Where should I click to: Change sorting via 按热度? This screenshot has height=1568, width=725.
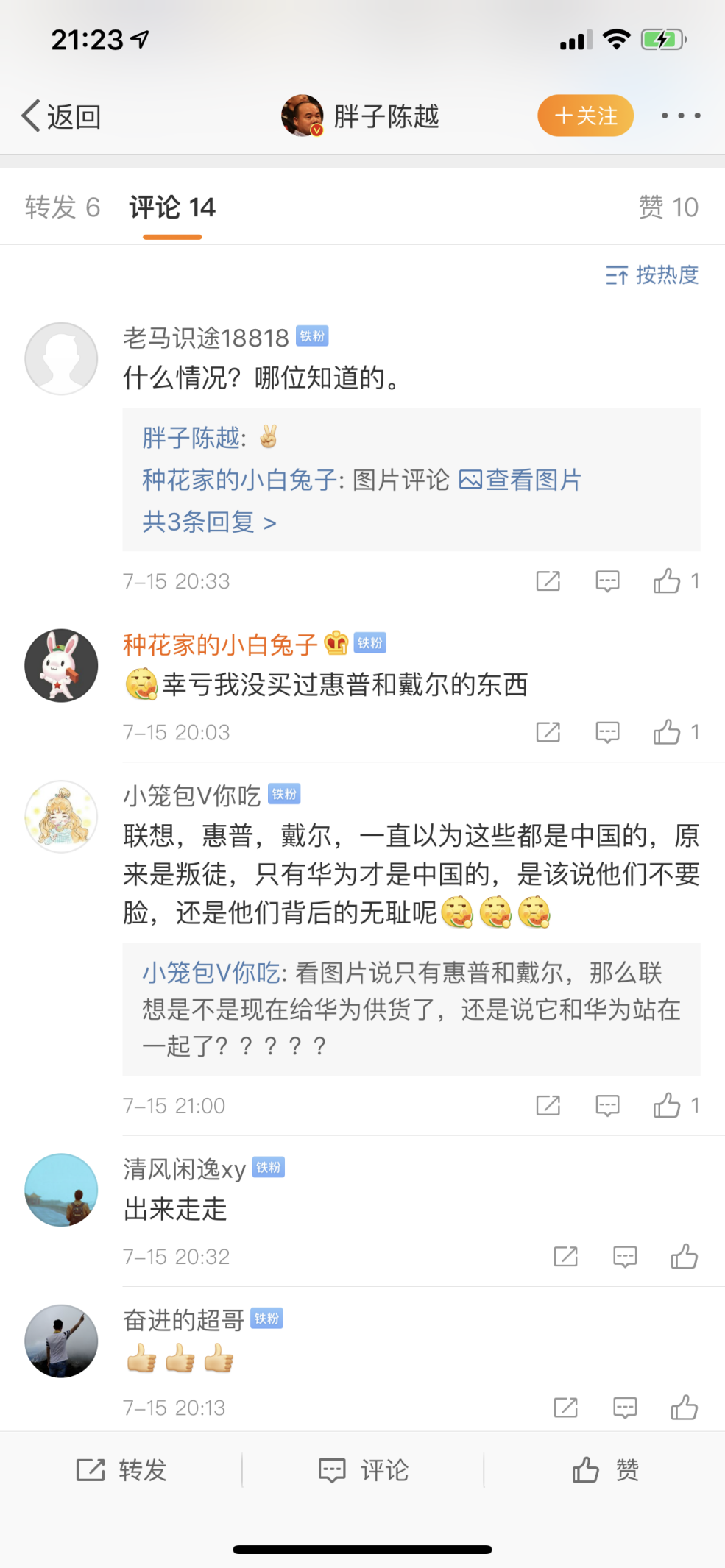tap(652, 275)
